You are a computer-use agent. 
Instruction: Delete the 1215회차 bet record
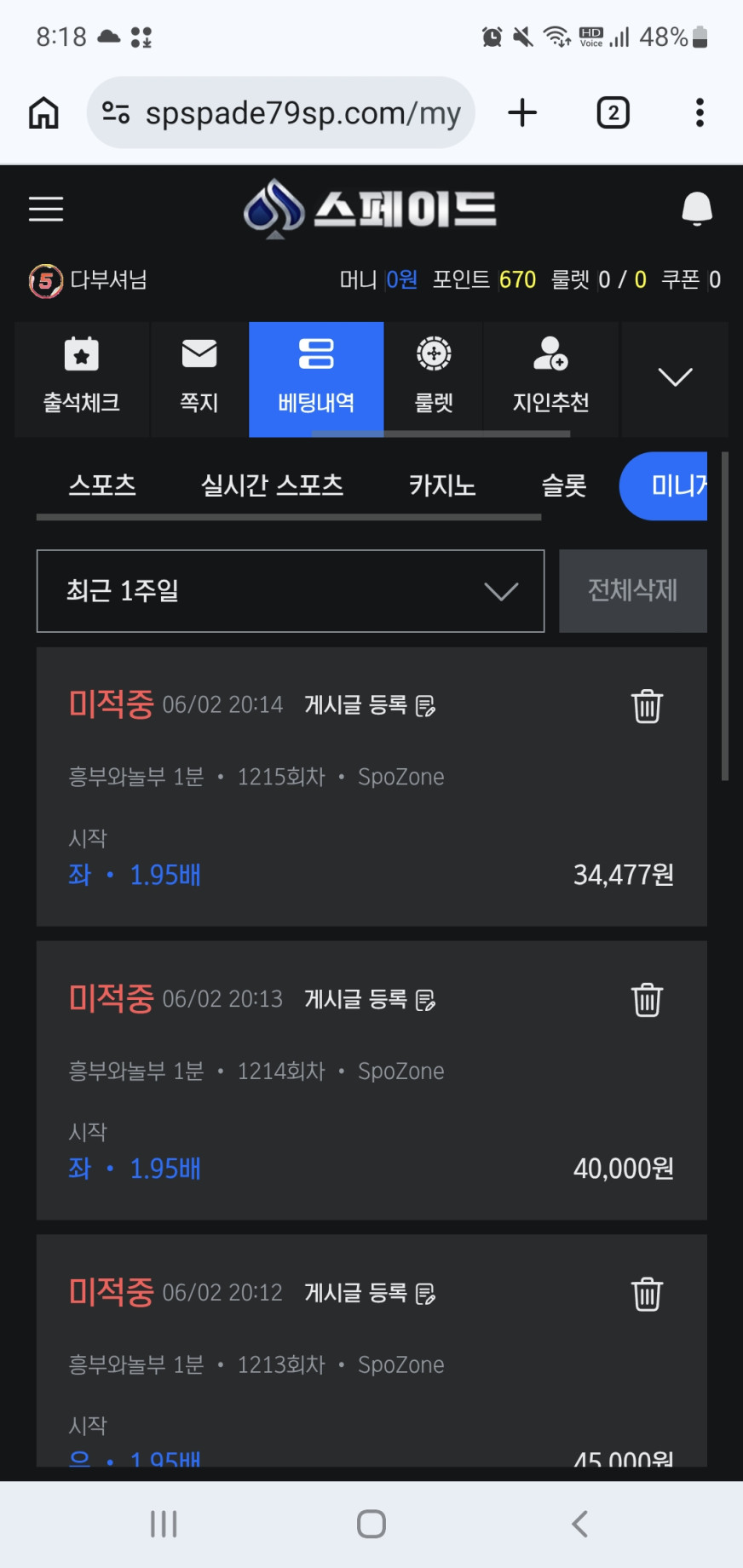tap(647, 706)
